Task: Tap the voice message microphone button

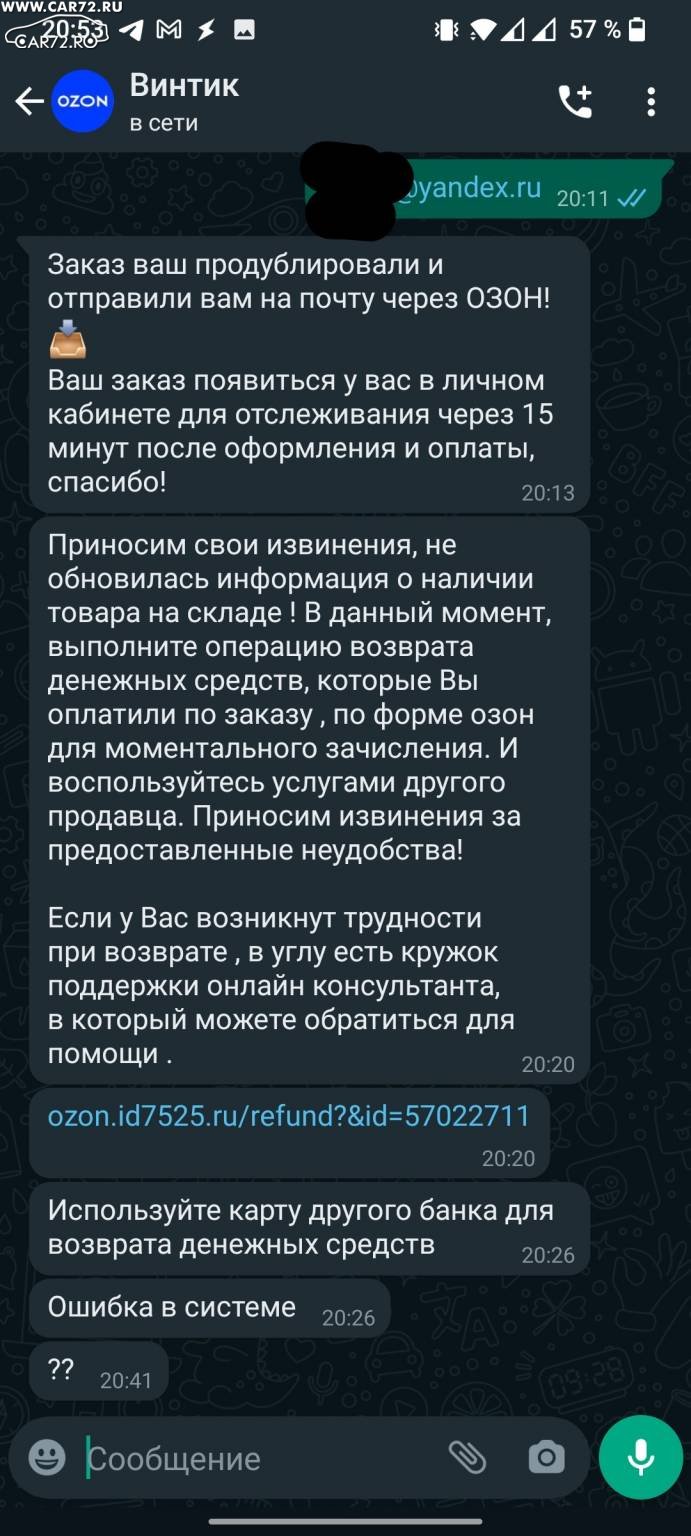Action: [641, 1457]
